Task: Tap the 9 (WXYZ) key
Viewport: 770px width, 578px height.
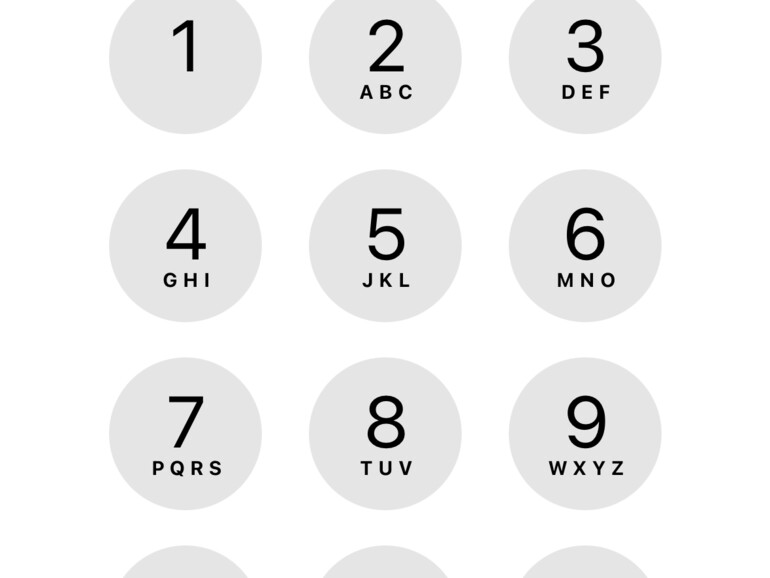Action: click(x=585, y=433)
